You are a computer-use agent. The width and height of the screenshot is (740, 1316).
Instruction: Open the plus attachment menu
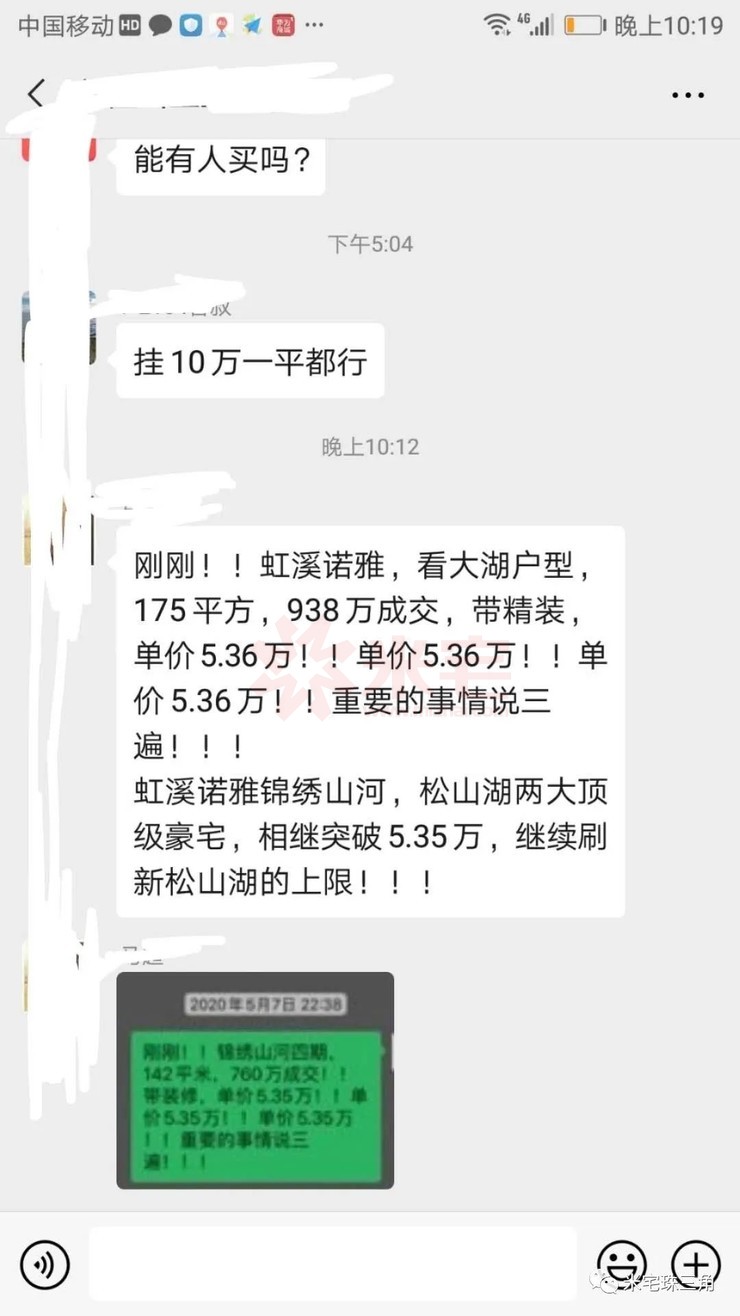point(696,1264)
